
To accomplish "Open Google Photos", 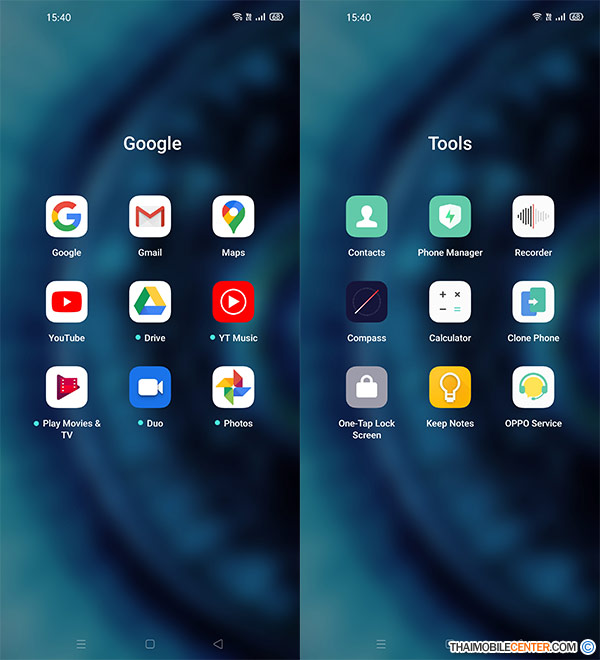I will tap(233, 387).
